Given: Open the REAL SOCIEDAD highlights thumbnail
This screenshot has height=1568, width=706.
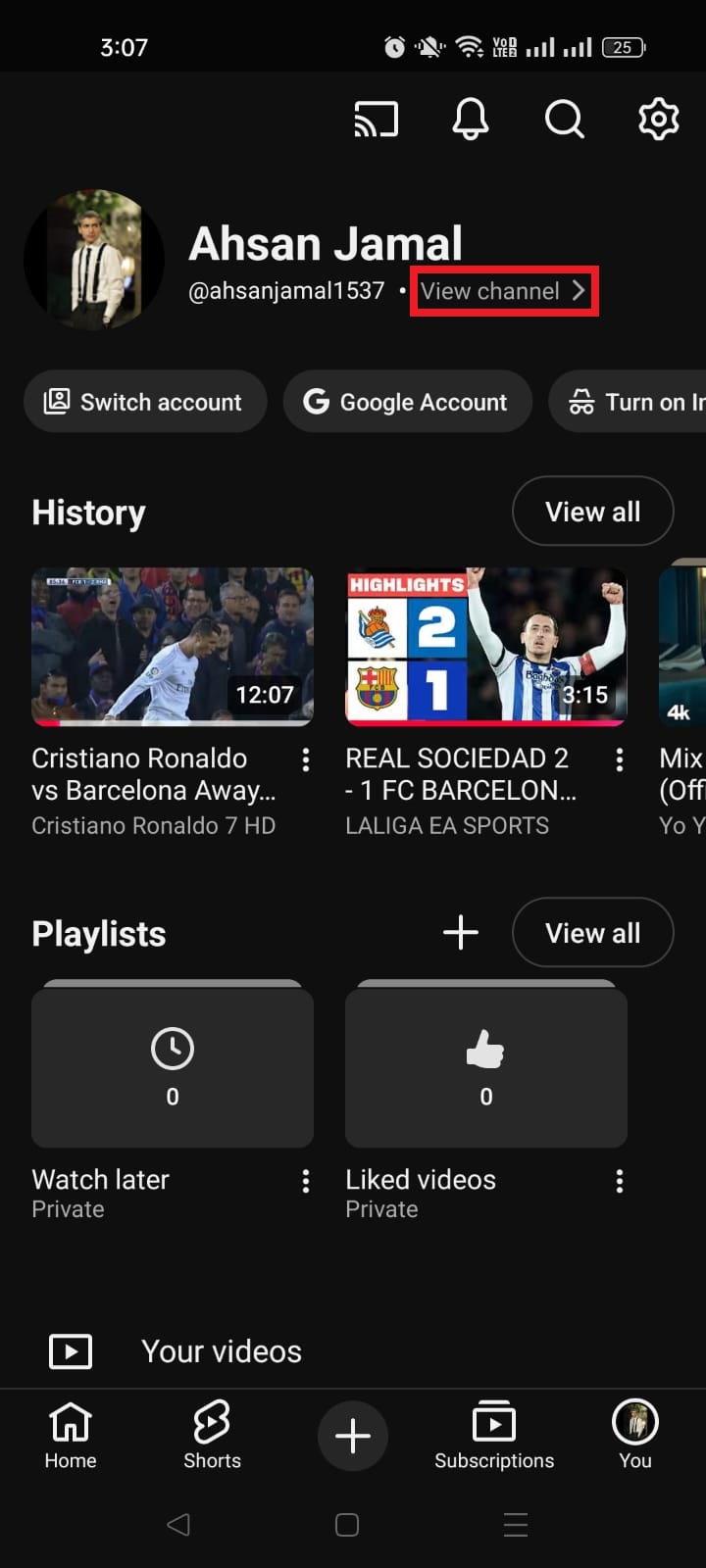Looking at the screenshot, I should point(485,647).
